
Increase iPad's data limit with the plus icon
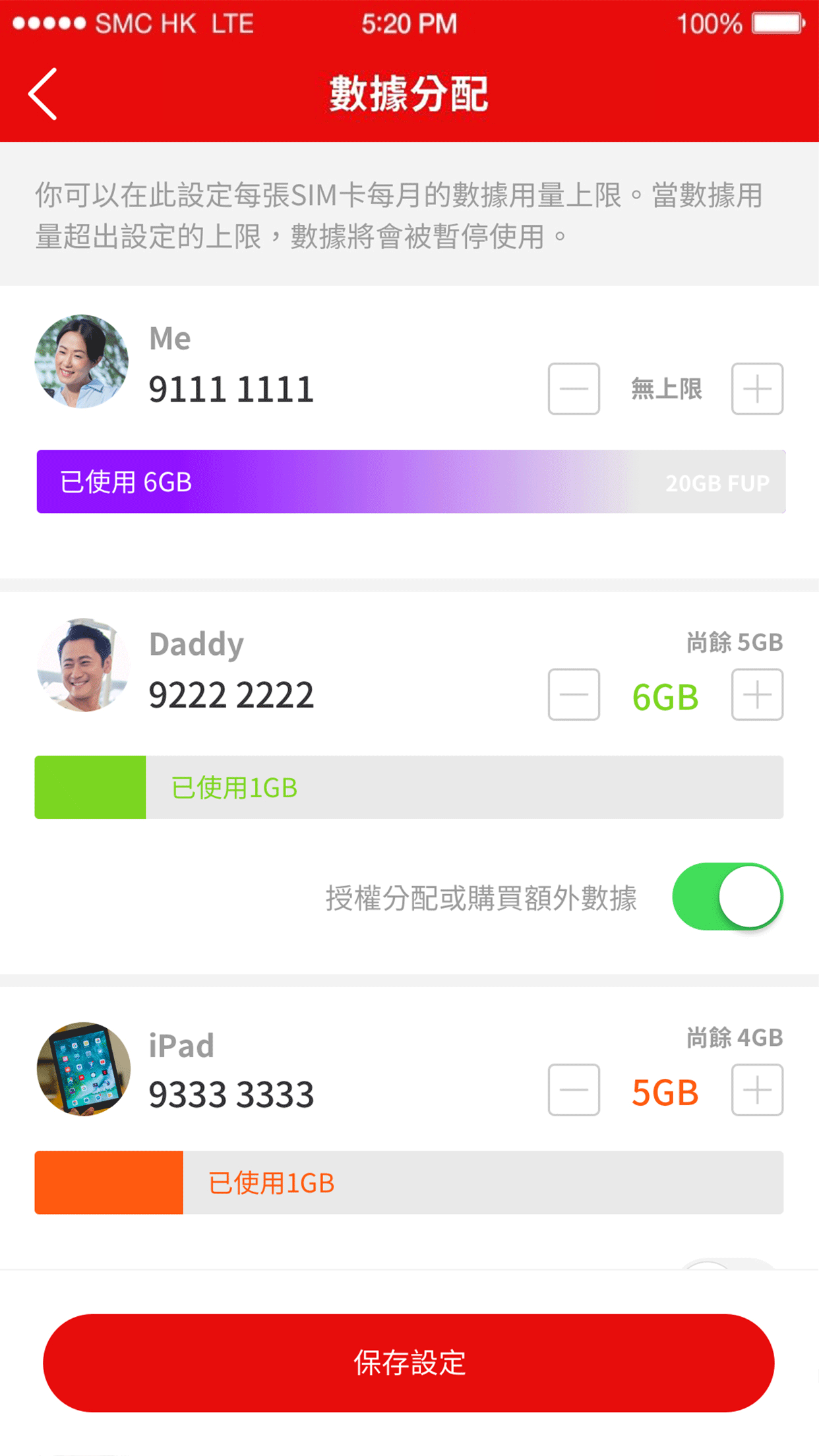tap(756, 1089)
